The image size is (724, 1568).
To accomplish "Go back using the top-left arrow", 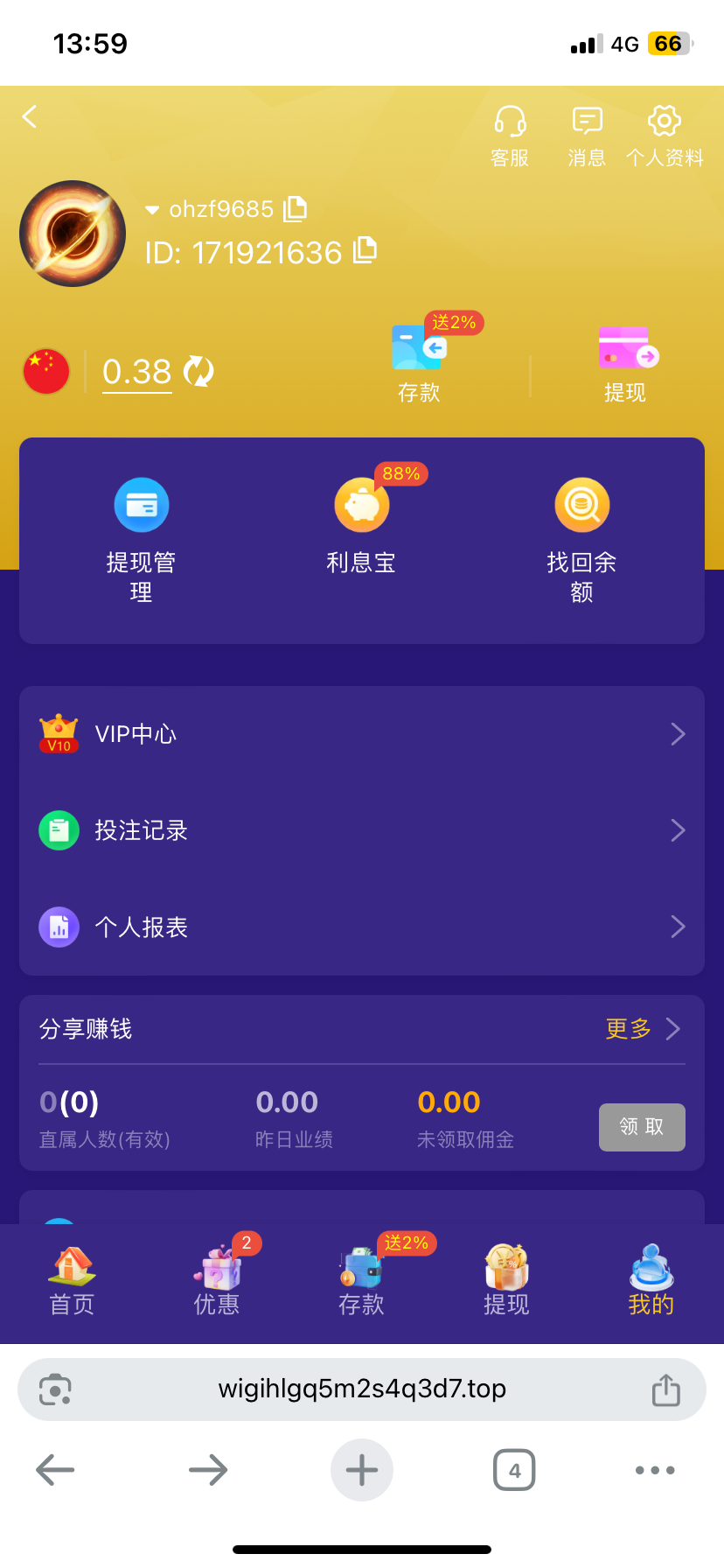I will (x=30, y=117).
